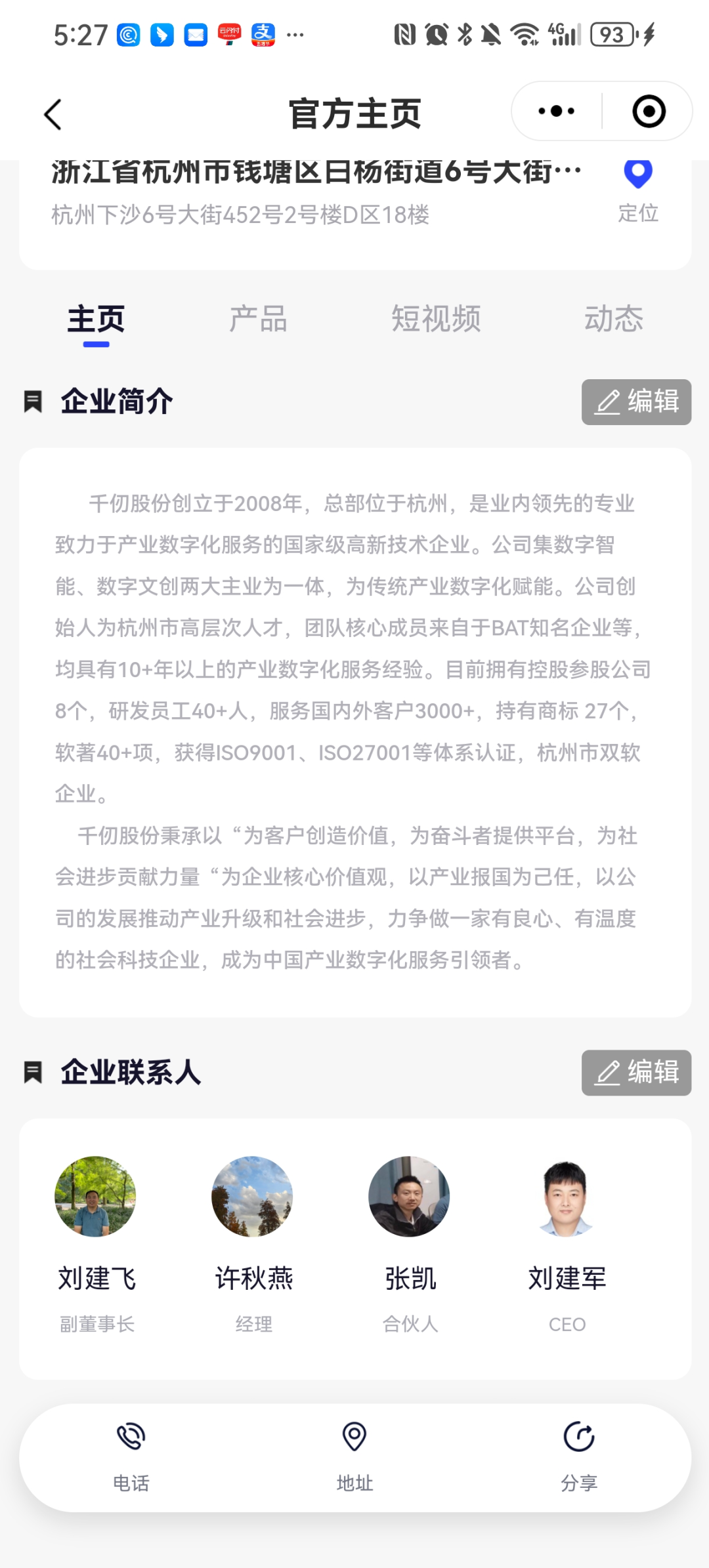Open contact 刘建军, CEO
Image resolution: width=709 pixels, height=1568 pixels.
pos(567,1245)
